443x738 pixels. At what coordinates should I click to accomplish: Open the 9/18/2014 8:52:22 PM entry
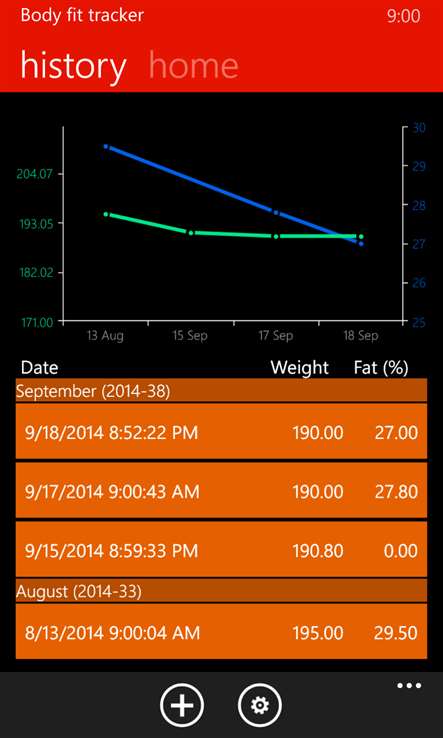tap(221, 431)
